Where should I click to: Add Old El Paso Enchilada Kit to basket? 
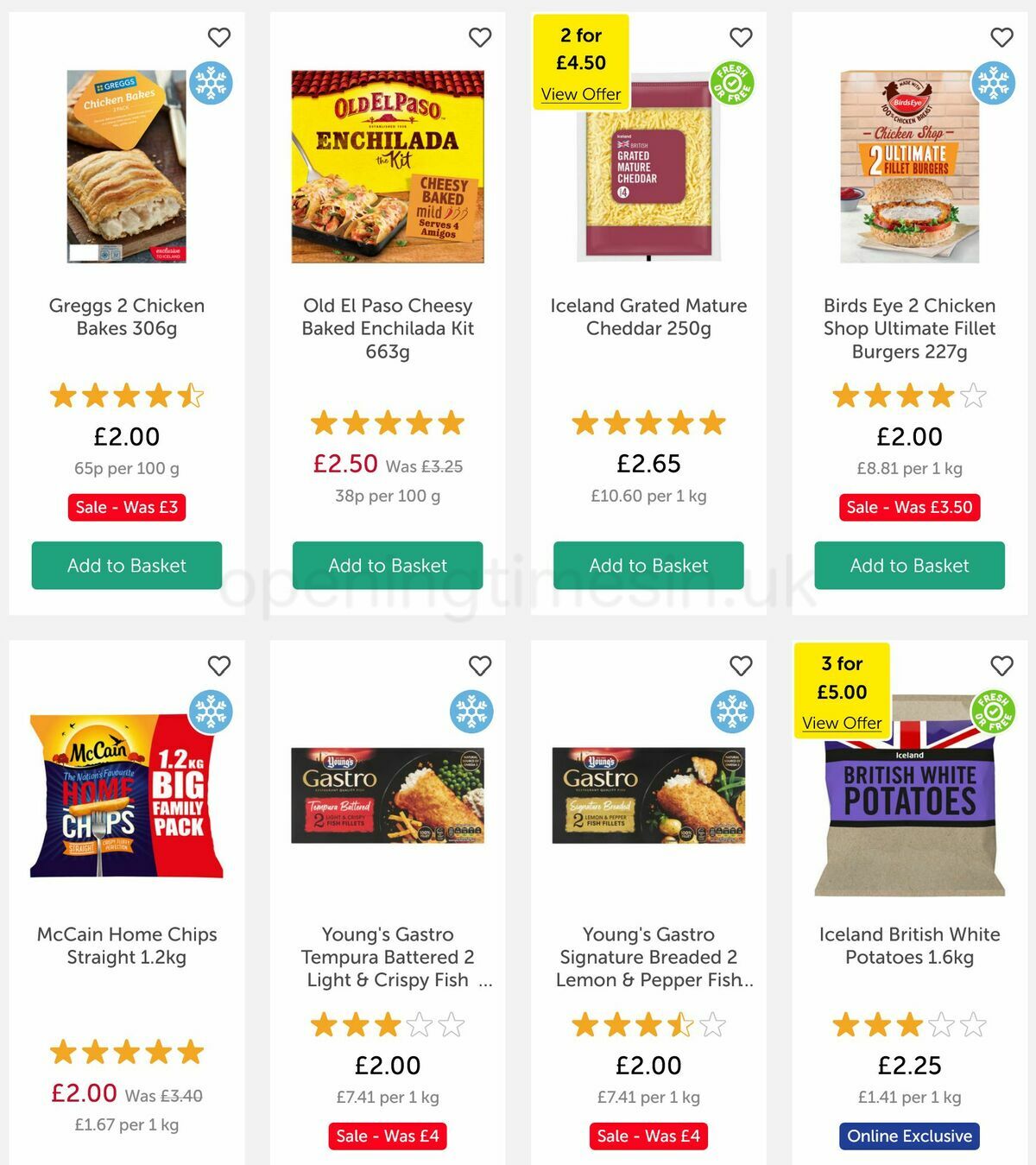pos(388,566)
